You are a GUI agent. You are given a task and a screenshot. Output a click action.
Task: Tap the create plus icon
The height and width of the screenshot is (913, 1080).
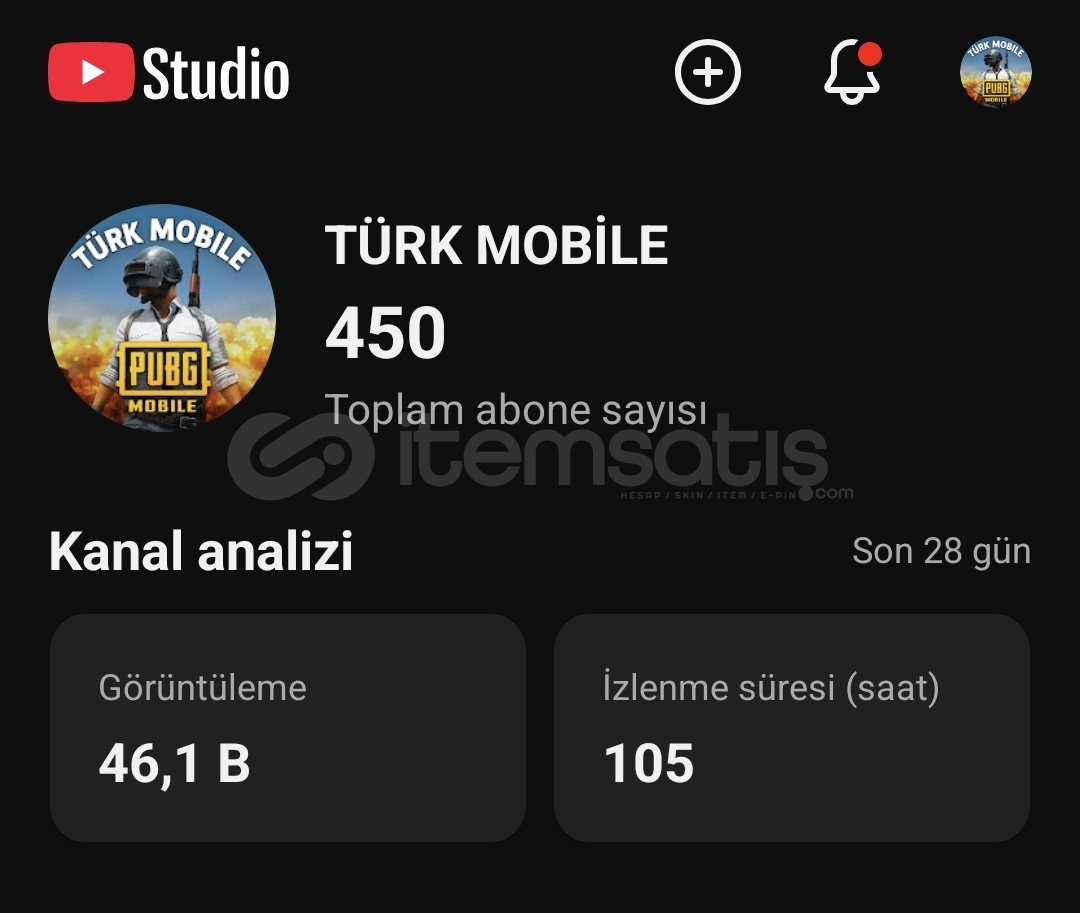click(707, 73)
